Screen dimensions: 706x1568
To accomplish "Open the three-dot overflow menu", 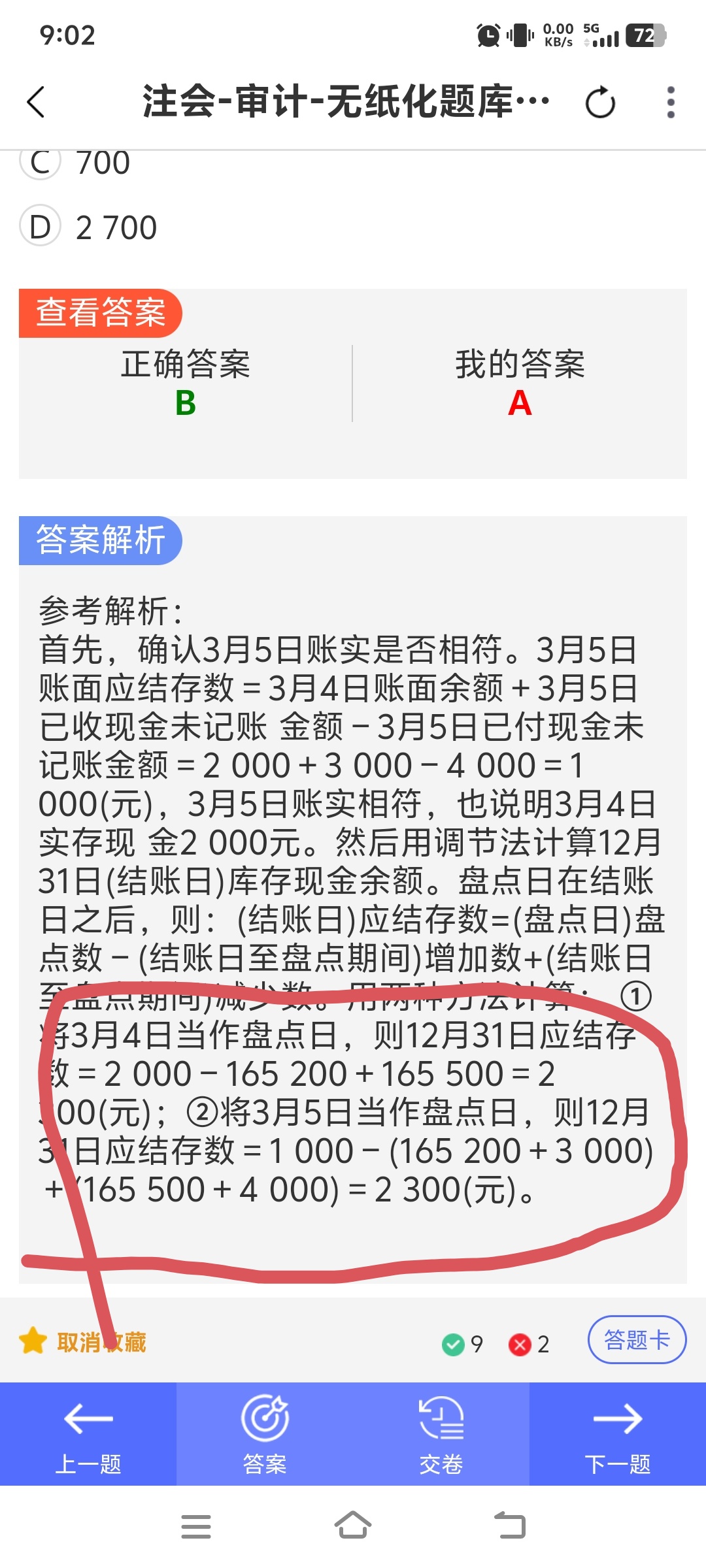I will coord(671,103).
